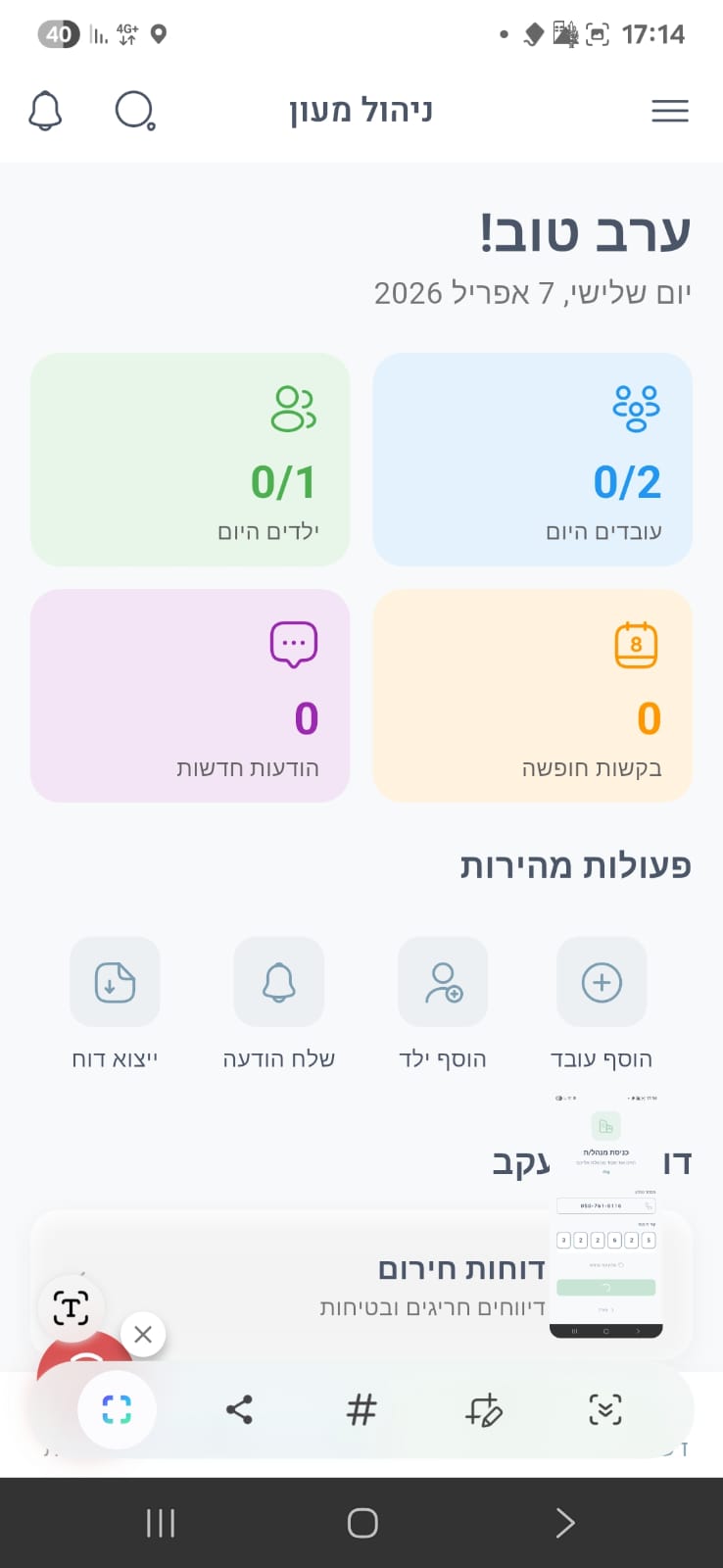Open the hamburger menu
This screenshot has width=723, height=1568.
[x=669, y=111]
